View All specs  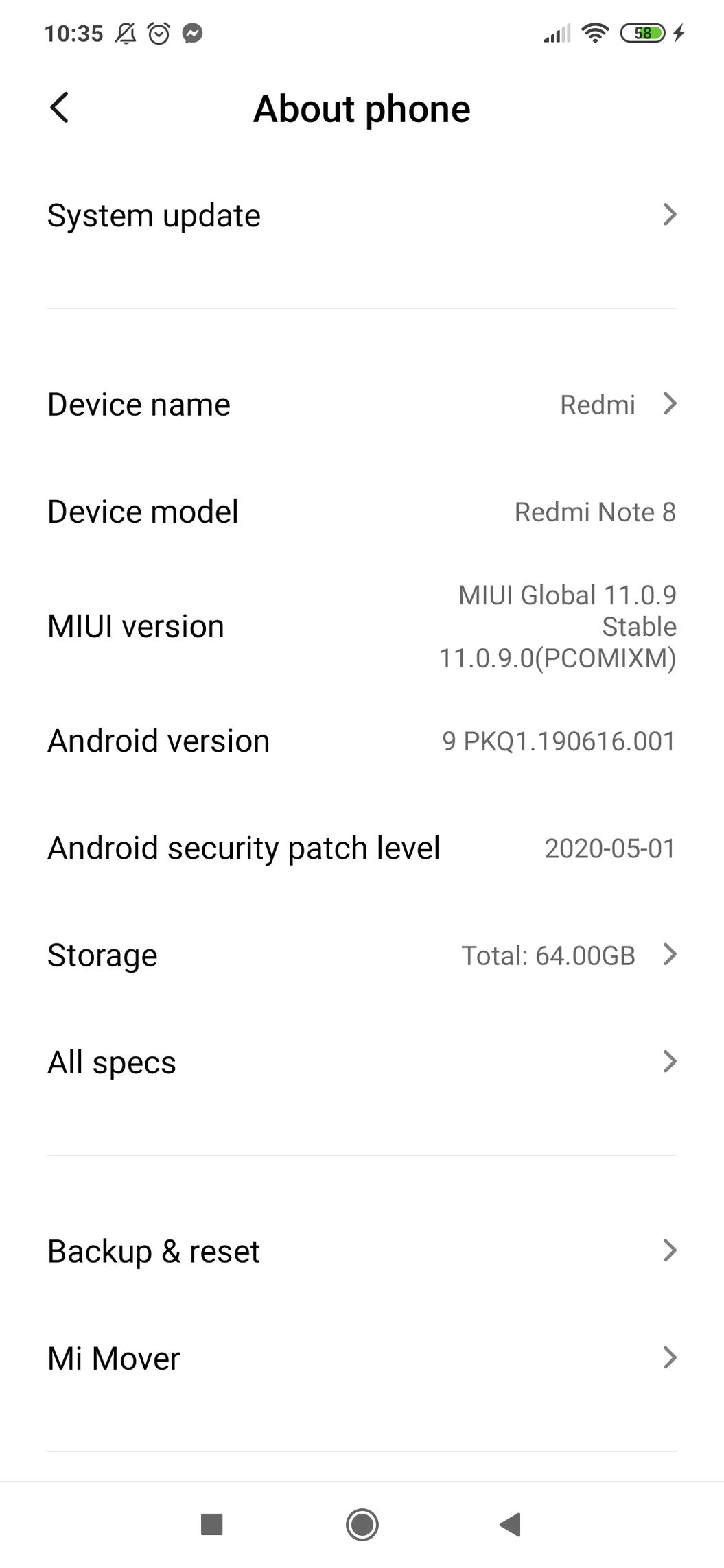pos(362,1062)
